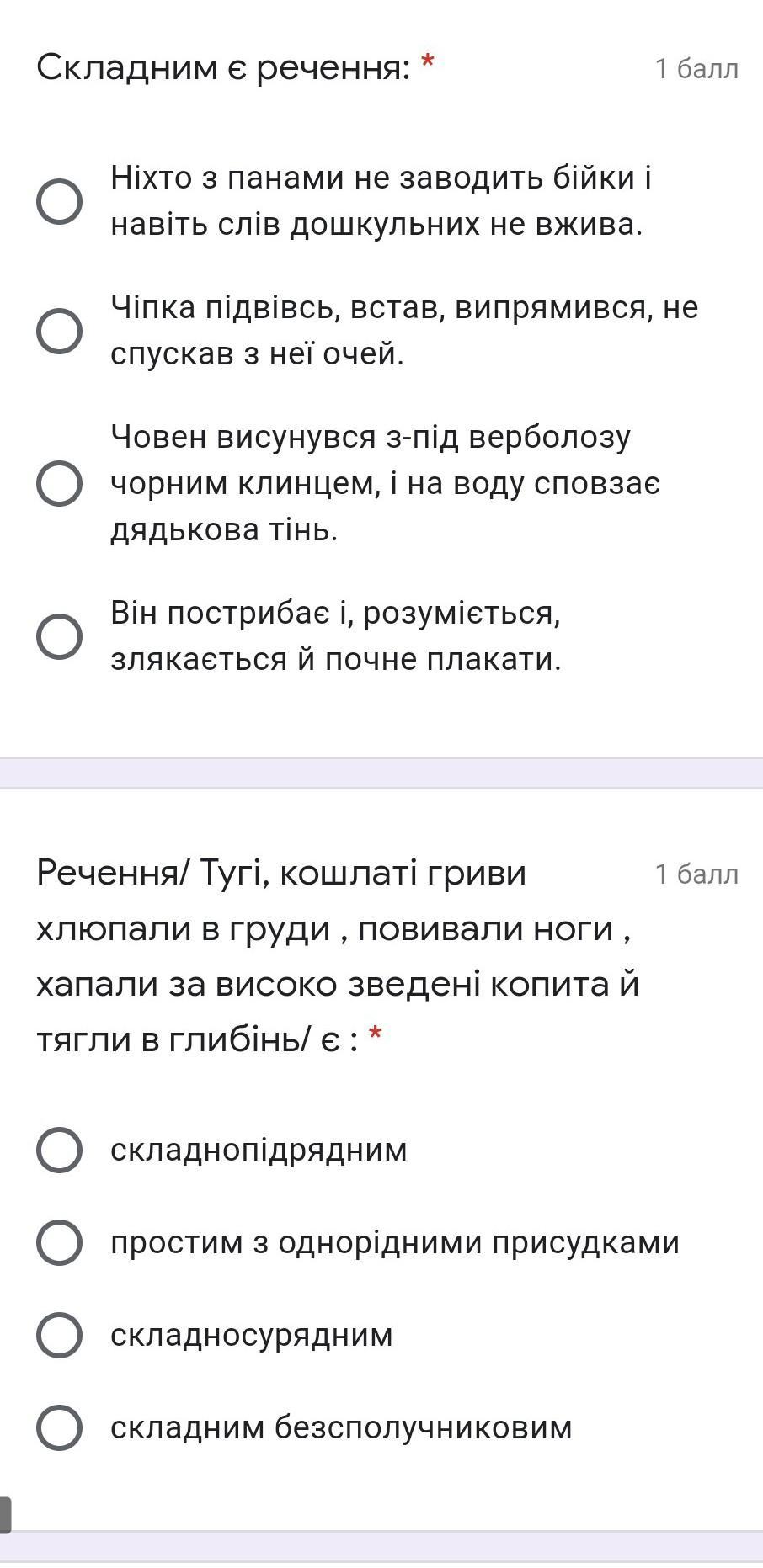This screenshot has height=1568, width=763.
Task: Mark option 'Він пострибає і, розуміється'
Action: pos(59,636)
